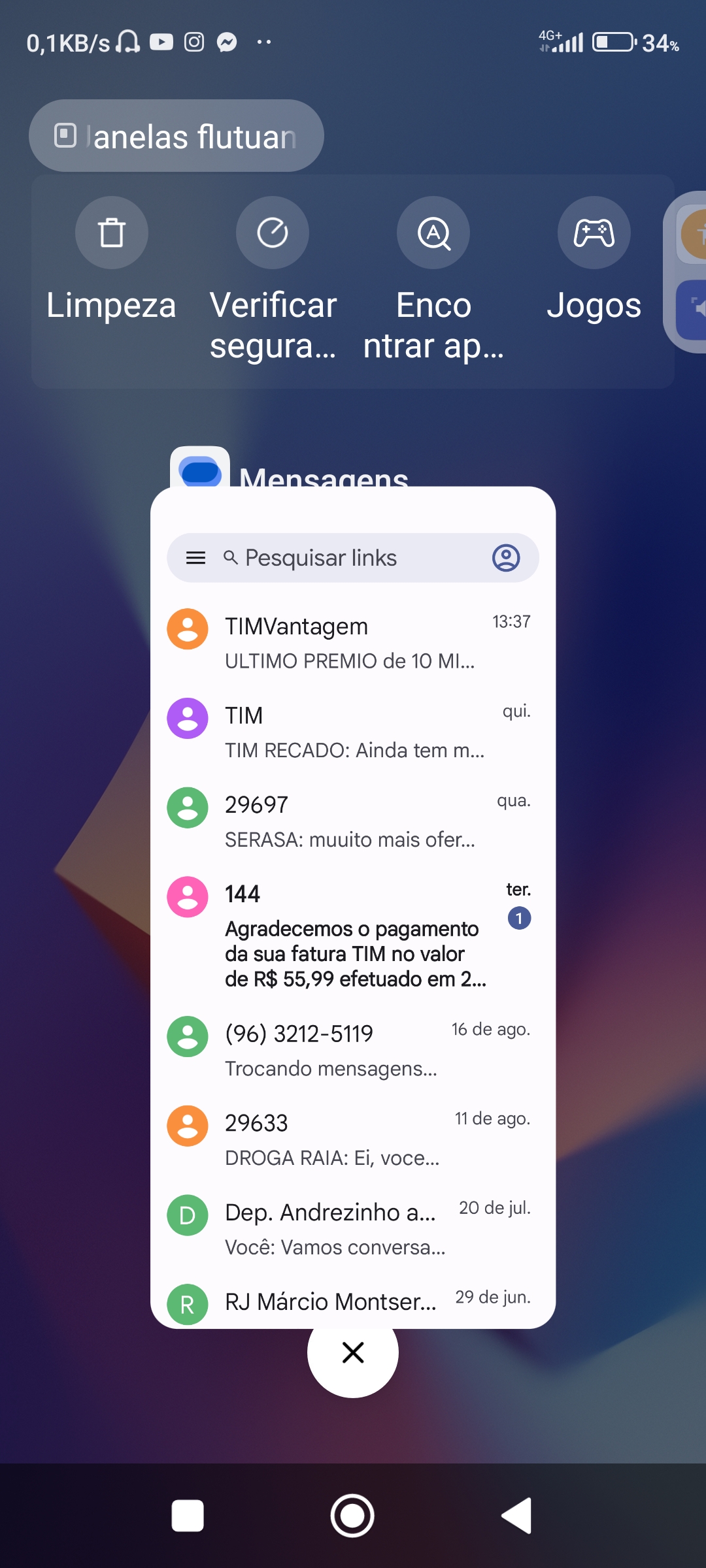Open the TIMVantagem conversation
This screenshot has height=1568, width=706.
point(353,642)
